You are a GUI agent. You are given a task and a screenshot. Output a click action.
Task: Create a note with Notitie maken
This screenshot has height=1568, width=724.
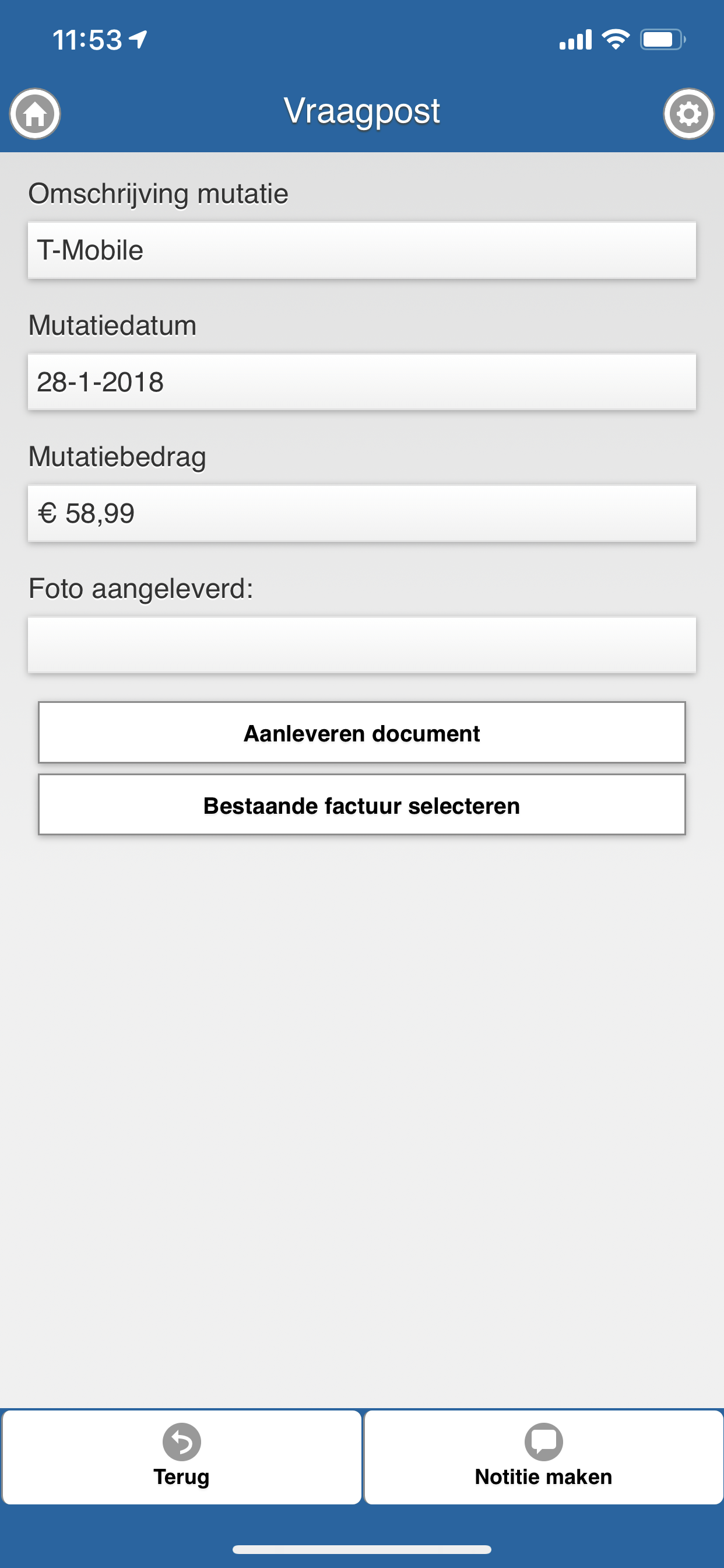[543, 1457]
